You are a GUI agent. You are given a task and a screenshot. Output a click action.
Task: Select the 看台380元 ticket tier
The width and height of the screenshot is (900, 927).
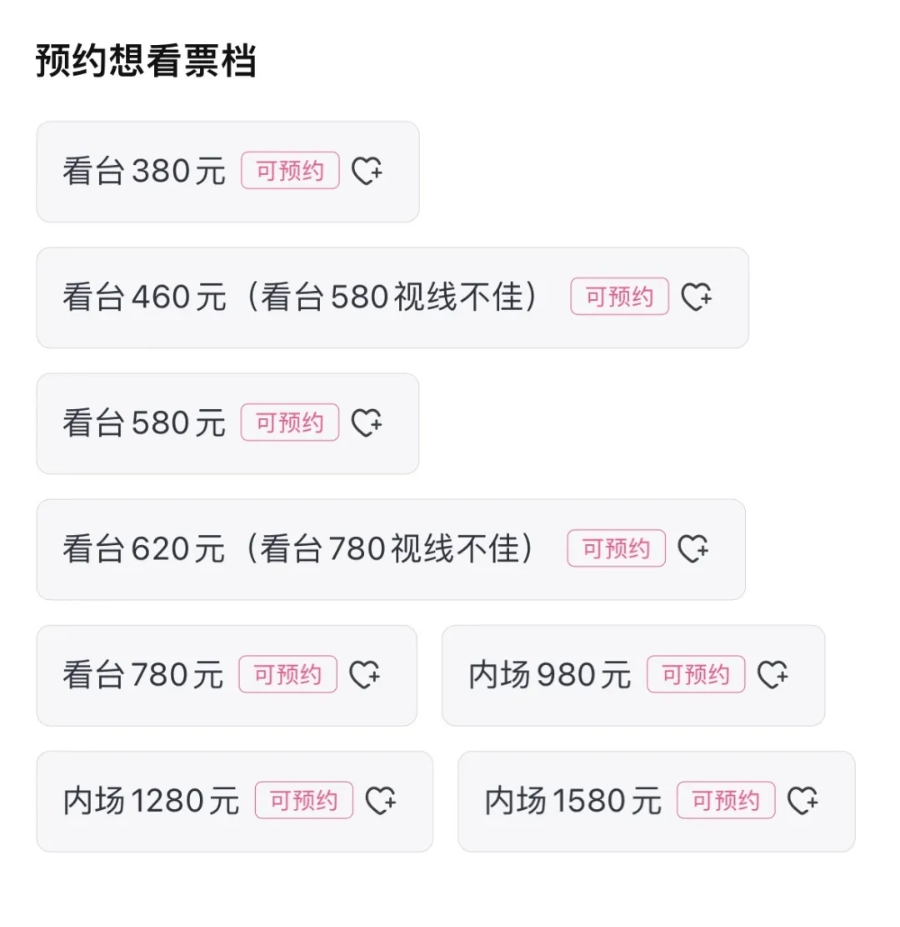tap(145, 171)
